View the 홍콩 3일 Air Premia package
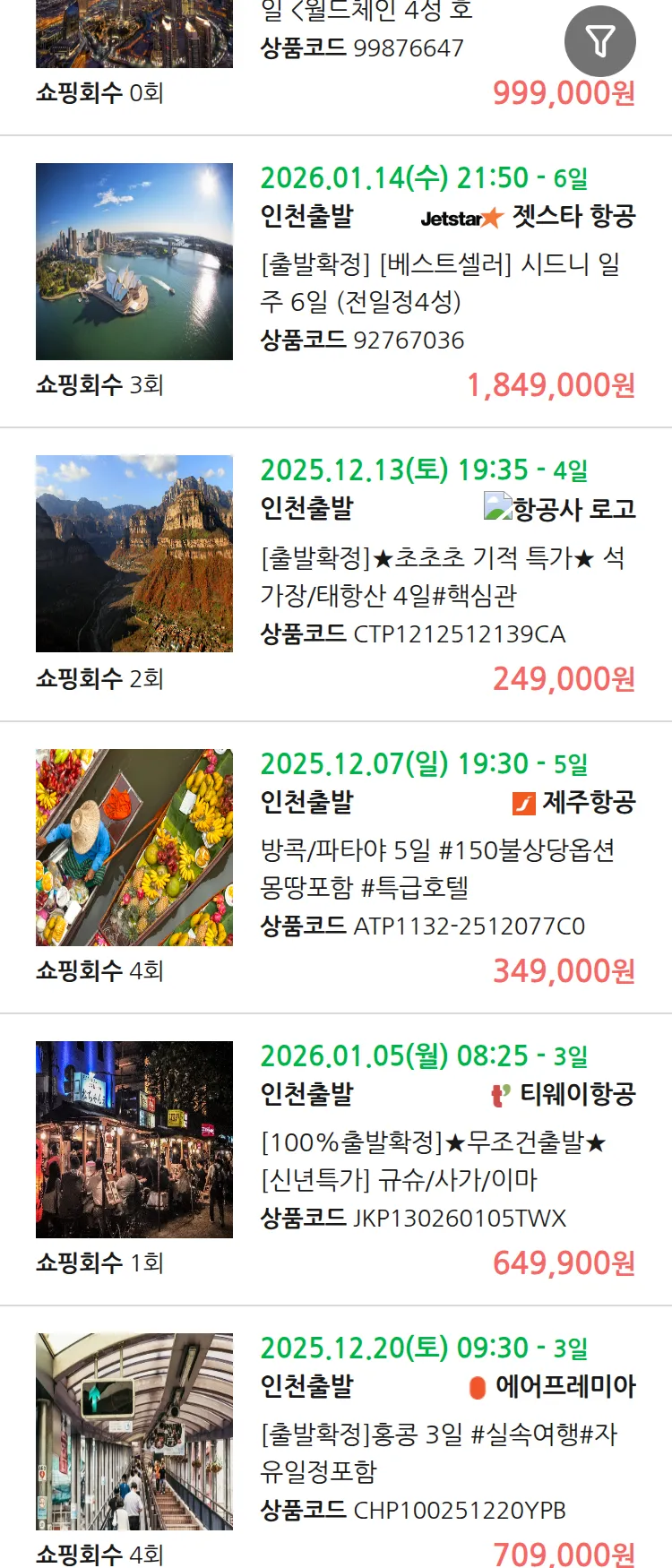 pyautogui.click(x=438, y=1452)
